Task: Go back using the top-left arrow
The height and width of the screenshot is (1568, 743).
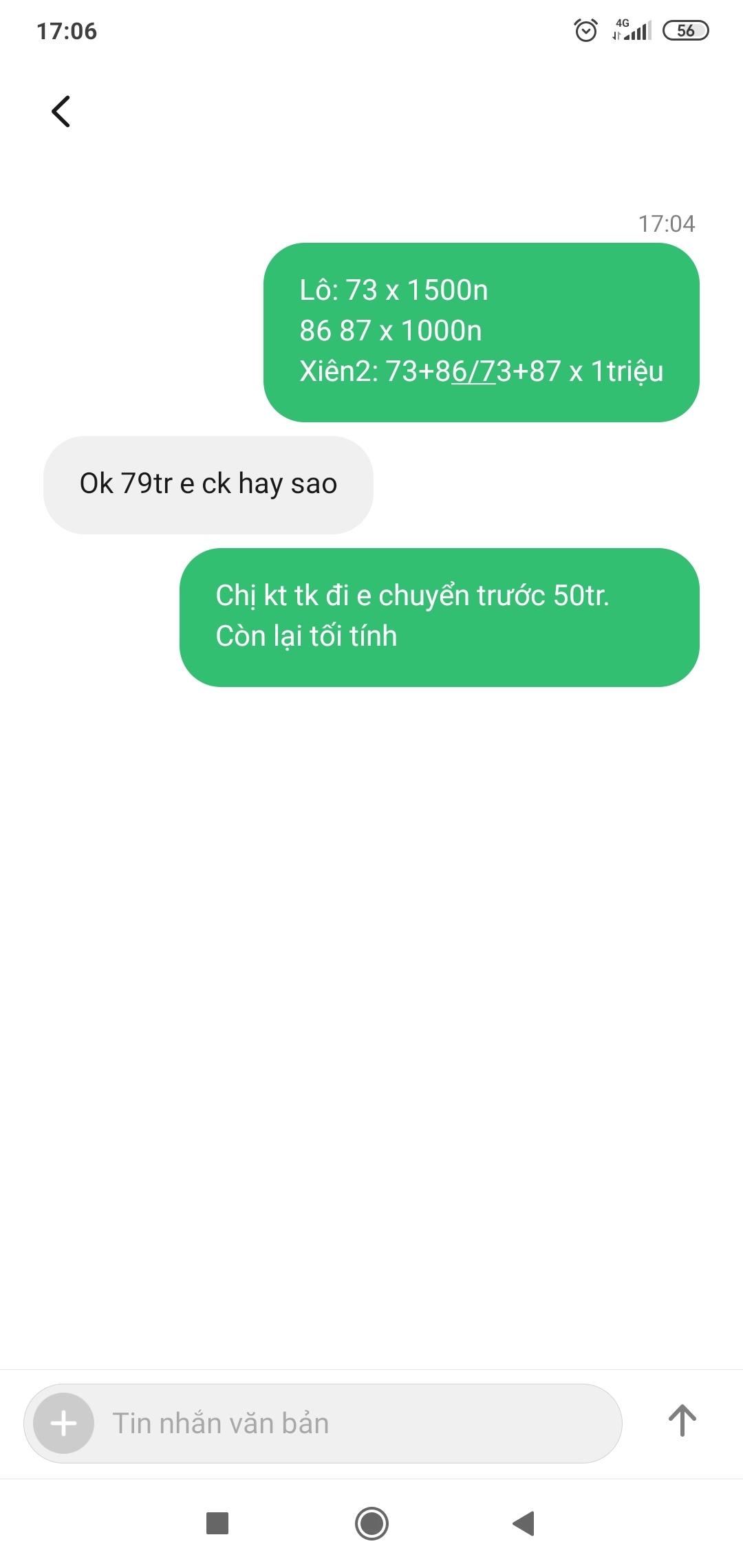Action: [x=61, y=111]
